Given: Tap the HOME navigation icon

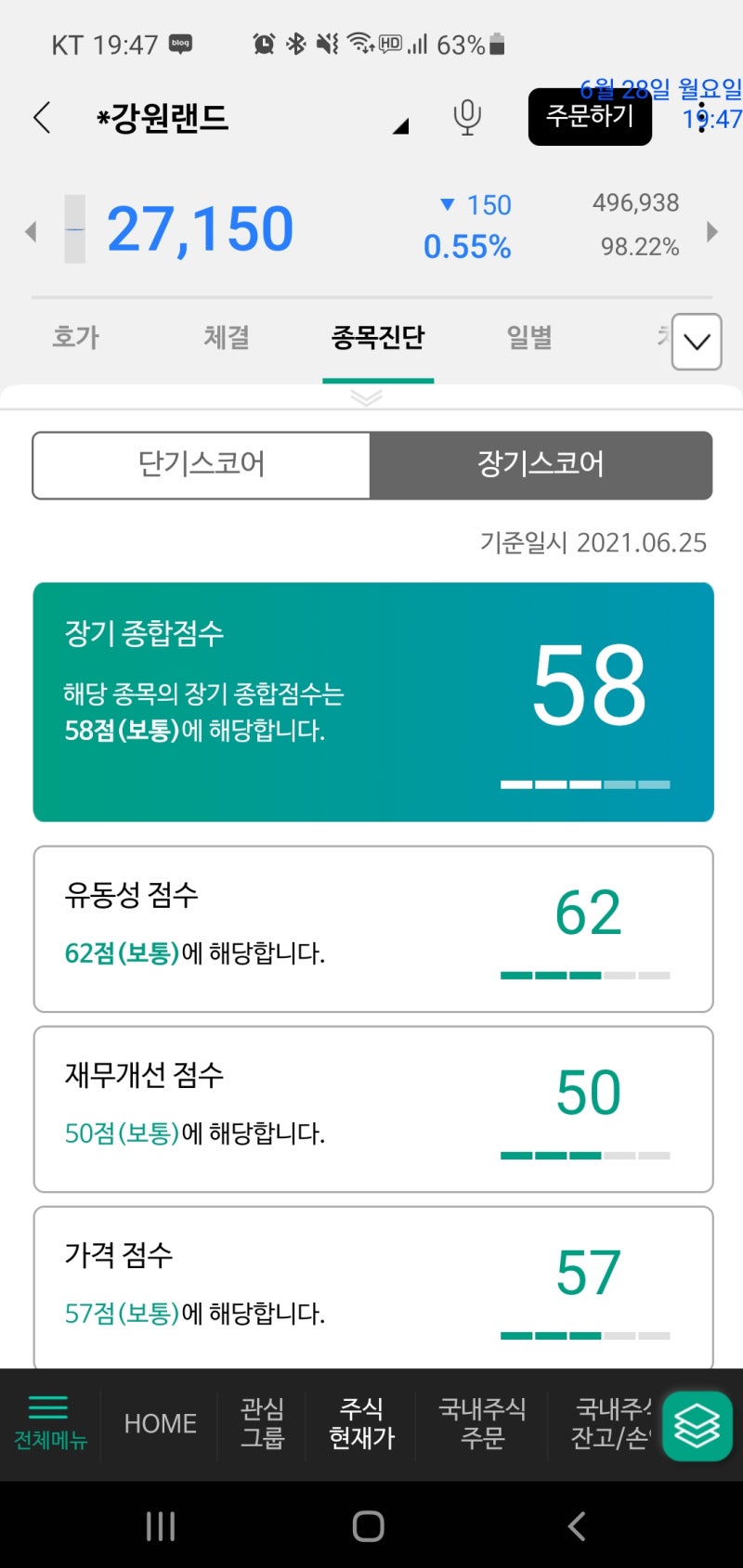Looking at the screenshot, I should [159, 1423].
